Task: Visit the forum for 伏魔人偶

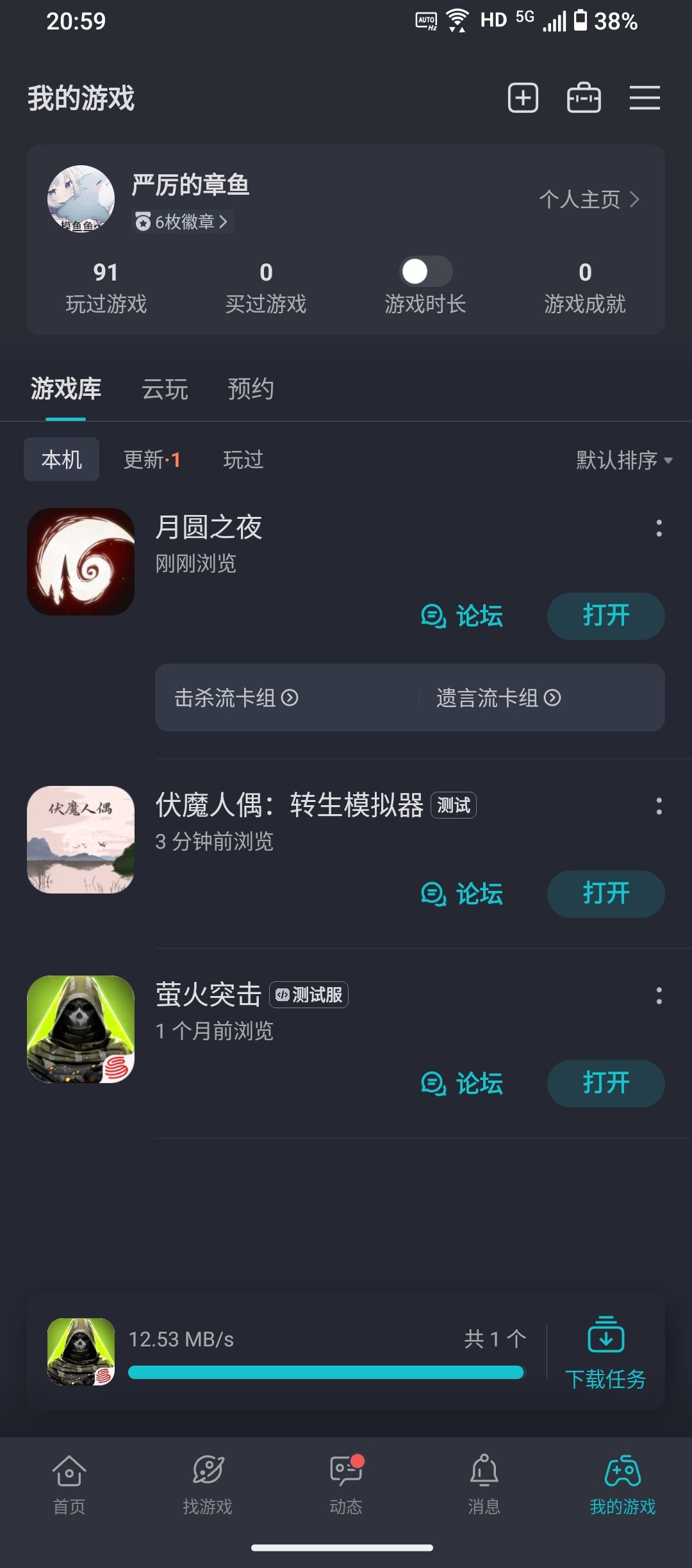Action: pyautogui.click(x=462, y=894)
